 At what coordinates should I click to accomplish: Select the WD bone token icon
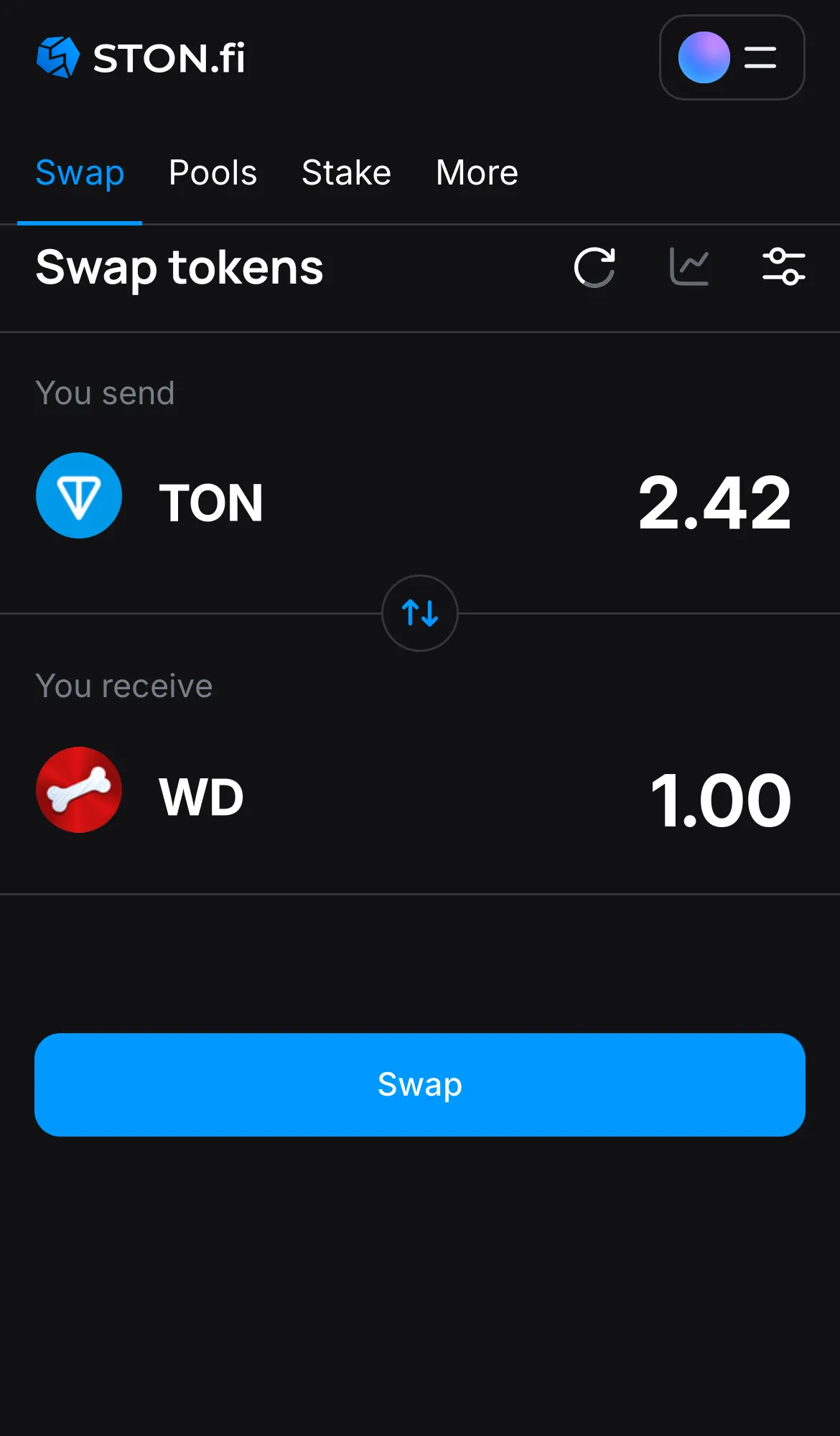pyautogui.click(x=79, y=790)
